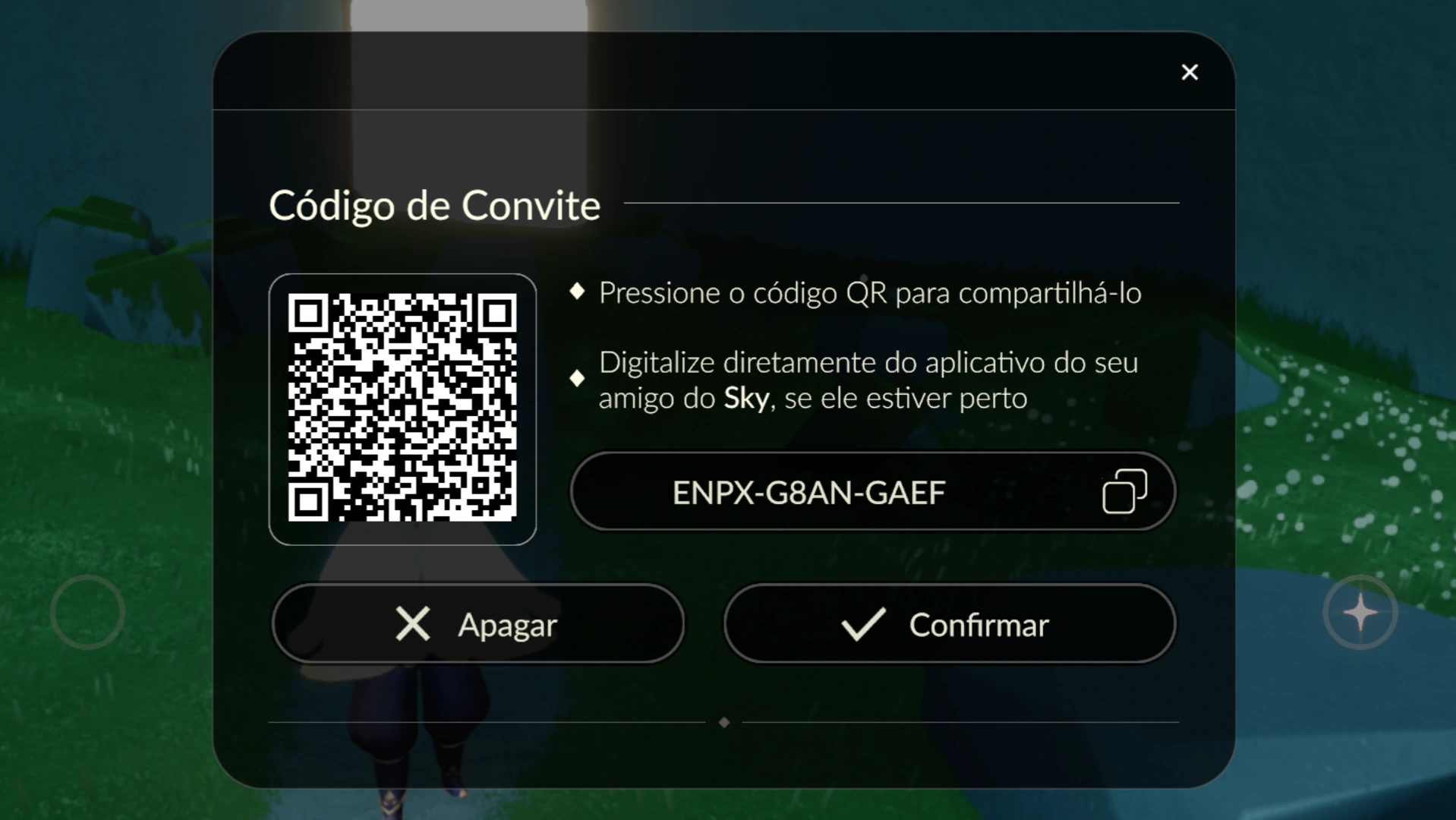Confirm the invite code
1456x820 pixels.
[x=949, y=624]
